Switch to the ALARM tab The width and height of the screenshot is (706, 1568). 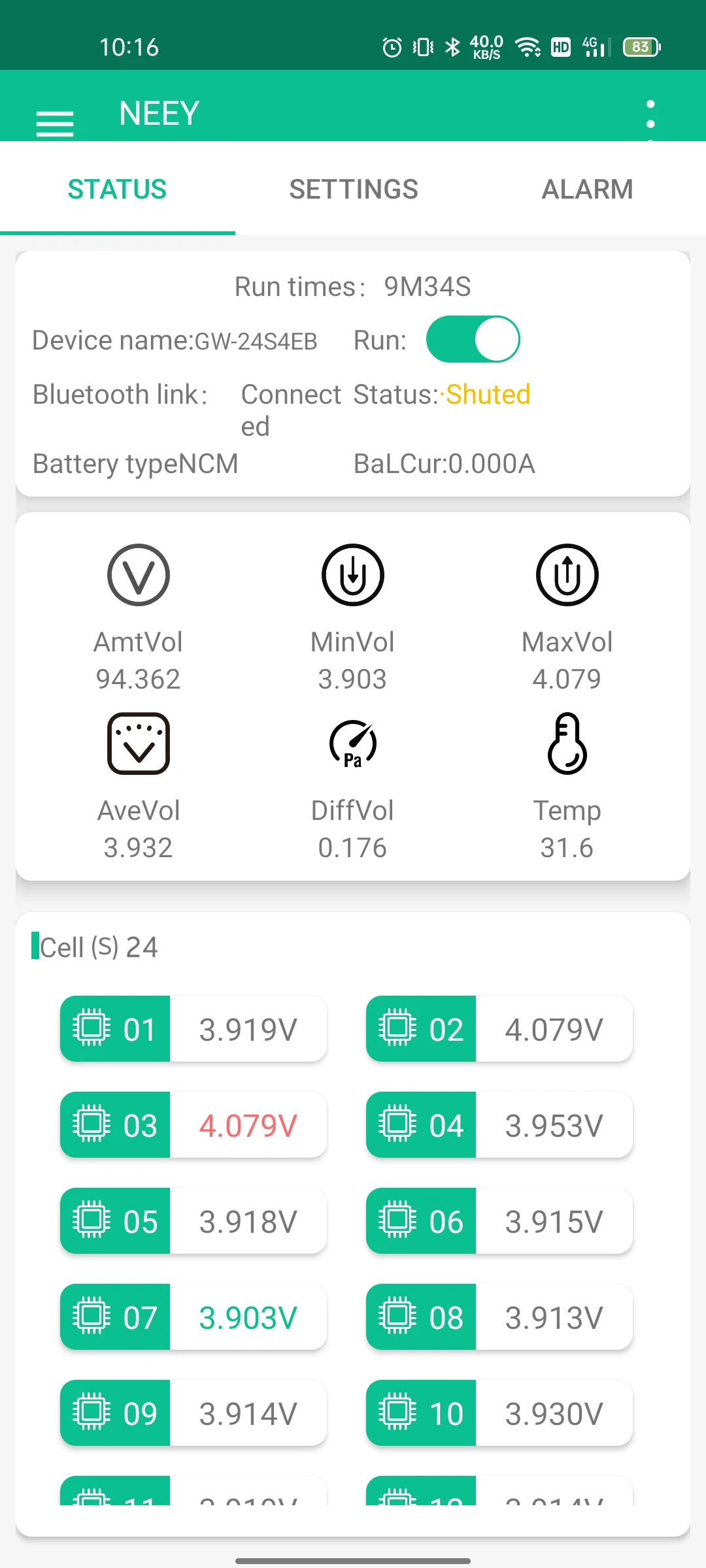click(587, 189)
